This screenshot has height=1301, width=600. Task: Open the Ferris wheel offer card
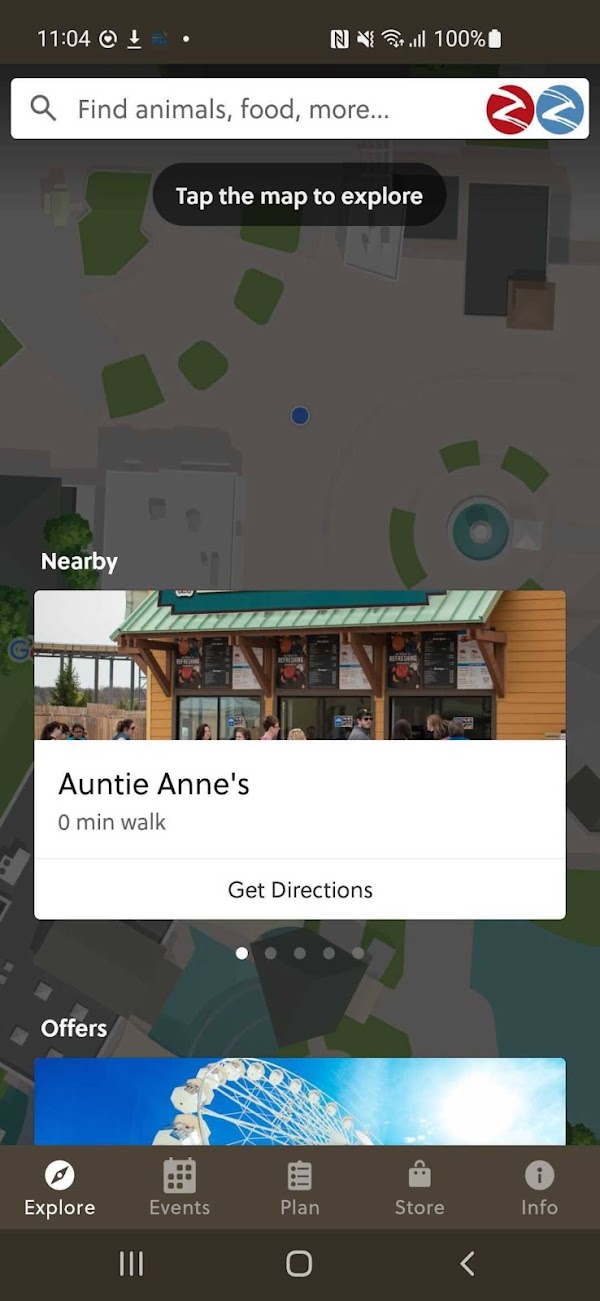tap(300, 1100)
